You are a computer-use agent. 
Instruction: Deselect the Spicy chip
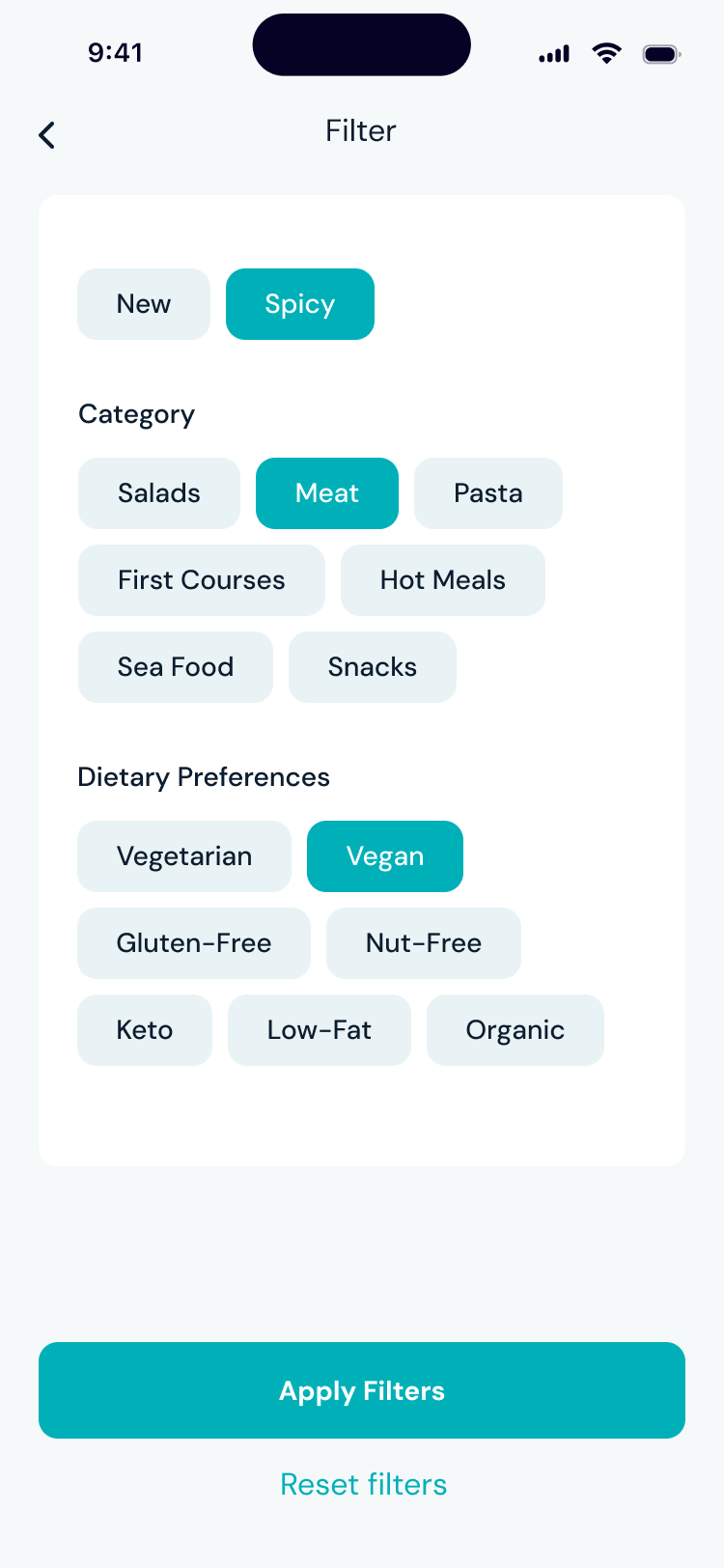click(x=300, y=304)
